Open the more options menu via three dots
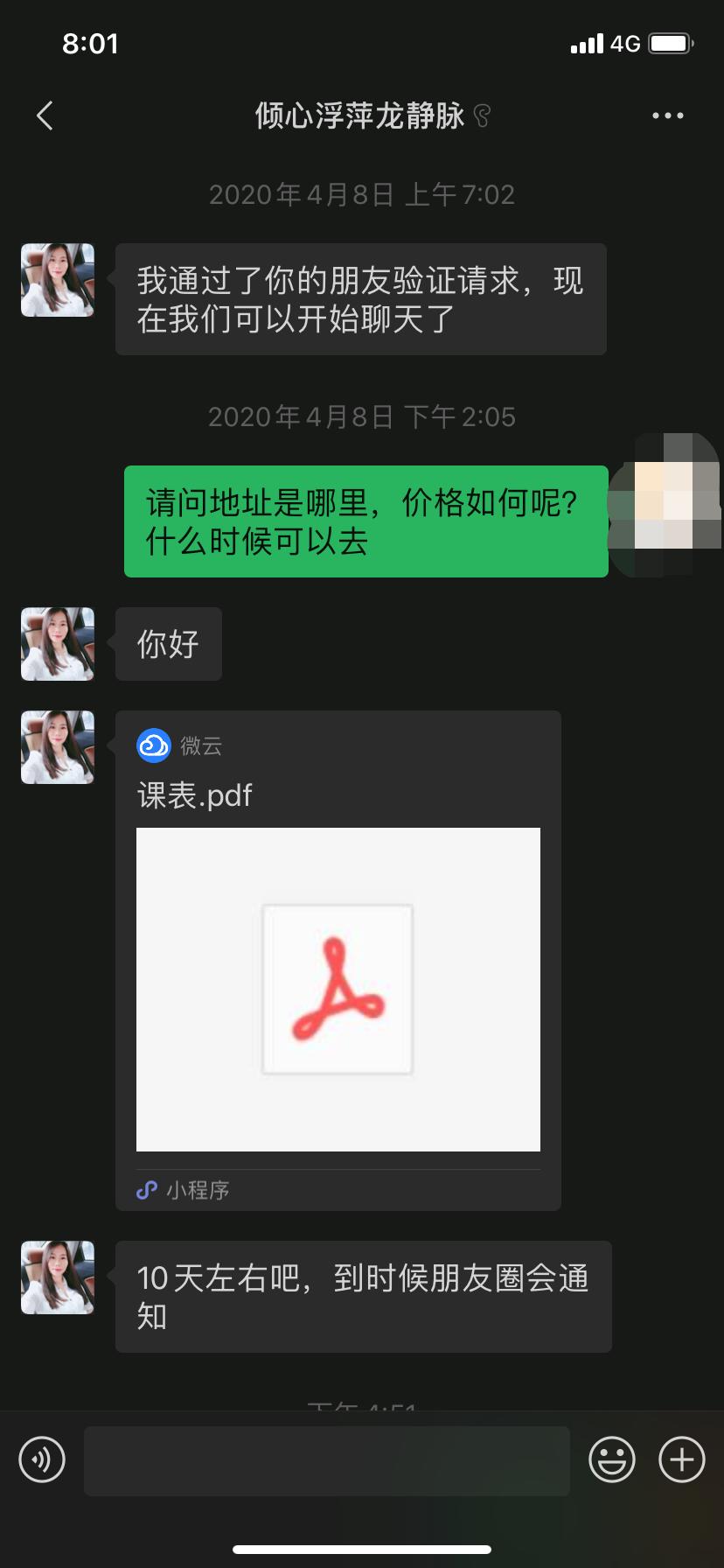This screenshot has height=1568, width=724. pos(667,115)
